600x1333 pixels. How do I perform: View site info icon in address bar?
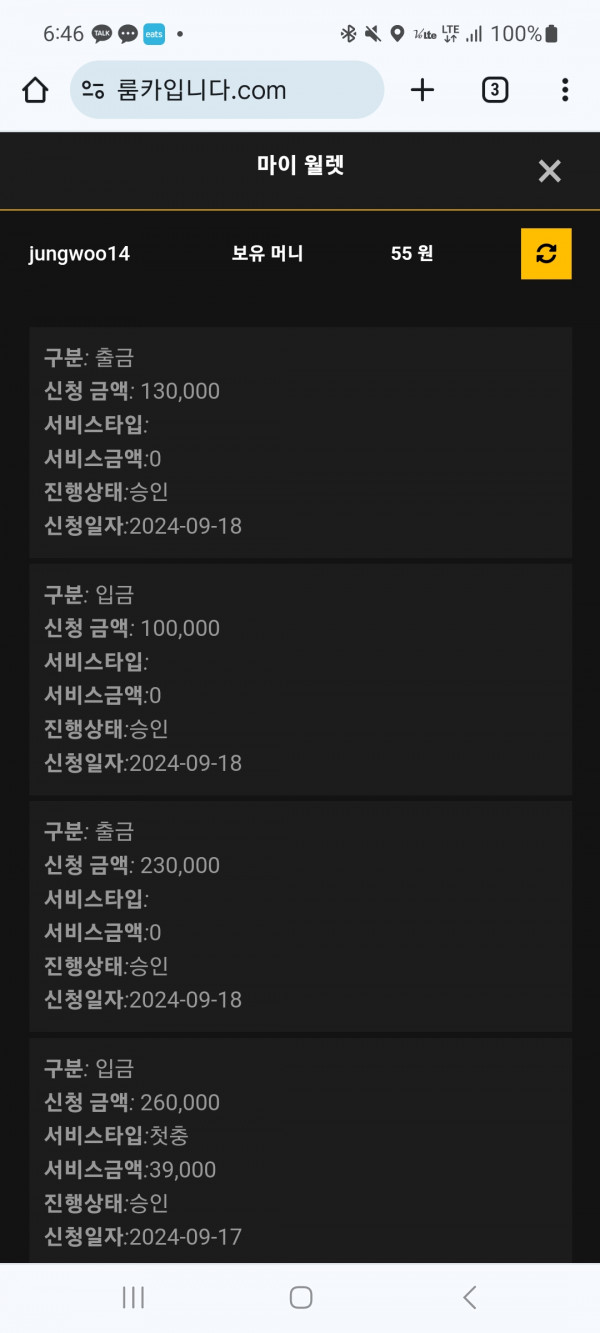93,91
